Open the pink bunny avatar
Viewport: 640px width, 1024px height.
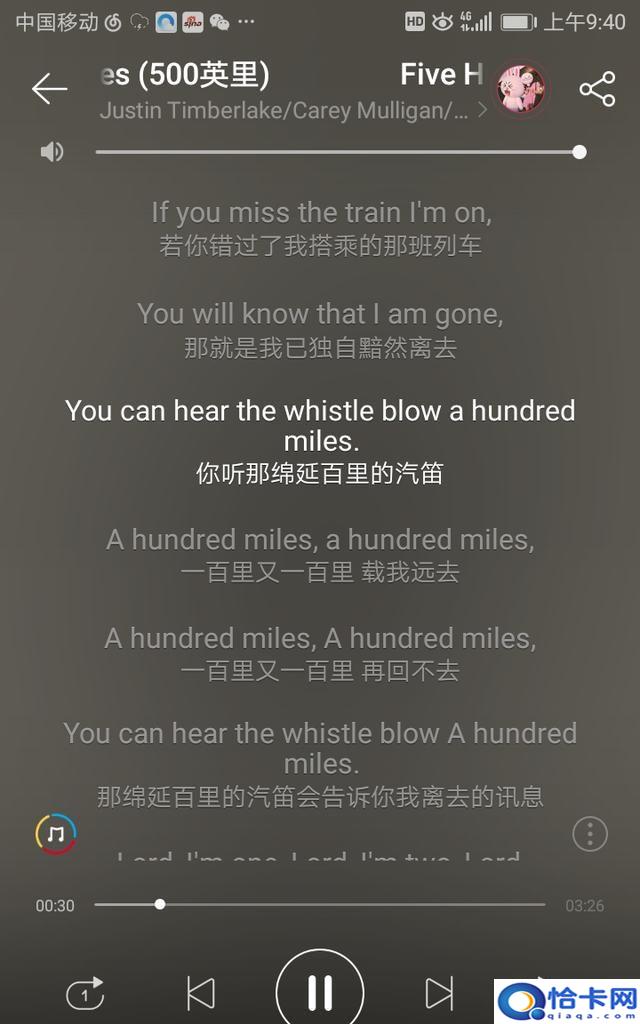[x=521, y=88]
